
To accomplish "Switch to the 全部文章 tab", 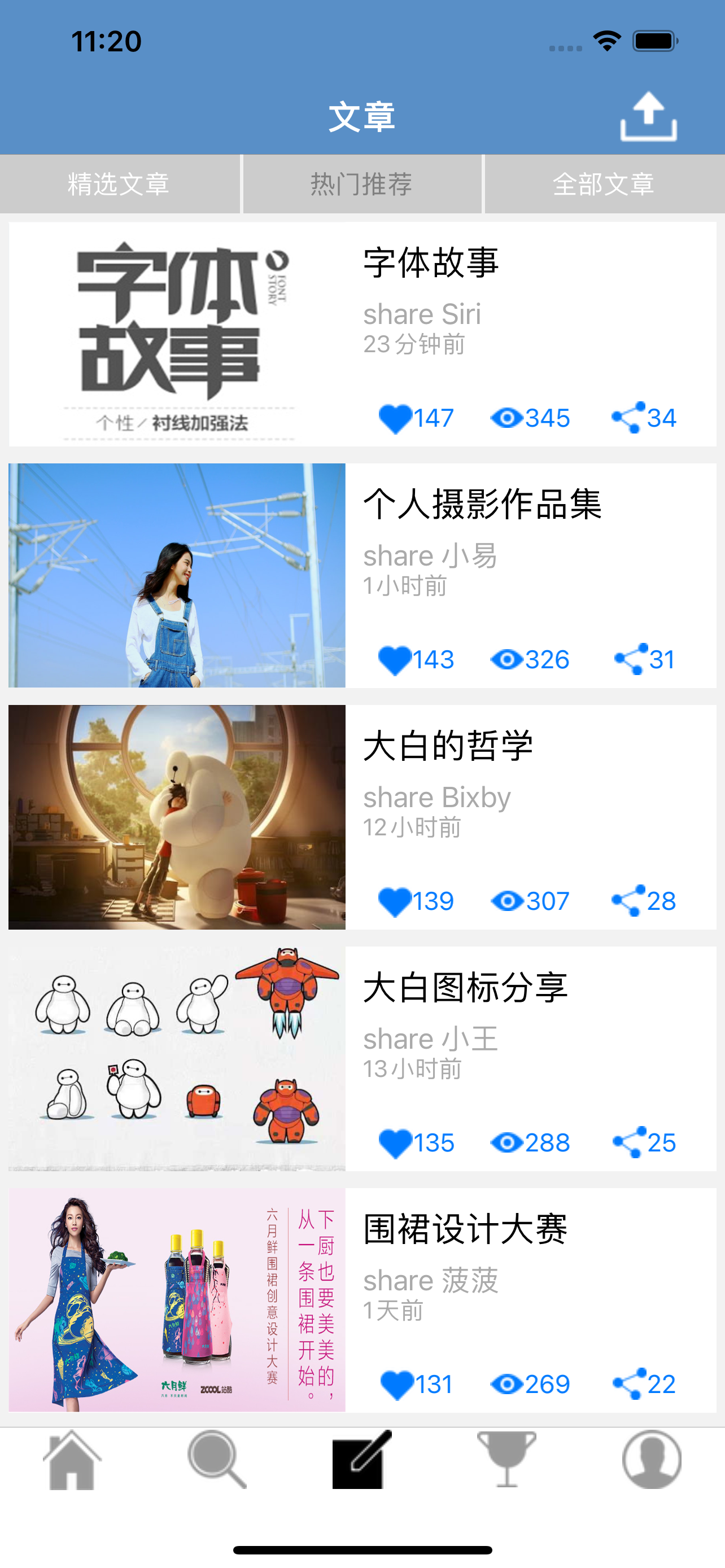I will [604, 184].
